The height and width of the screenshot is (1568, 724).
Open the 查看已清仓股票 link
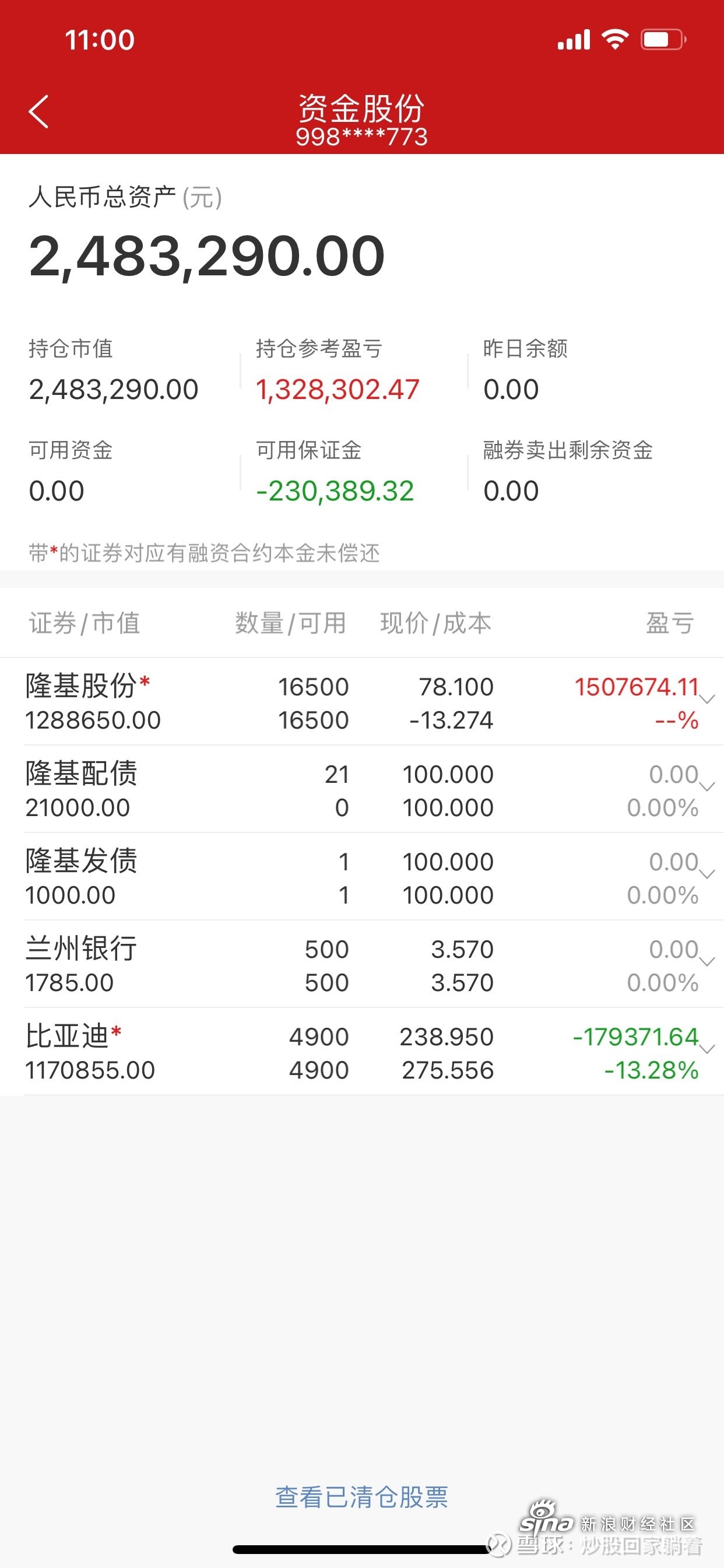click(361, 1497)
